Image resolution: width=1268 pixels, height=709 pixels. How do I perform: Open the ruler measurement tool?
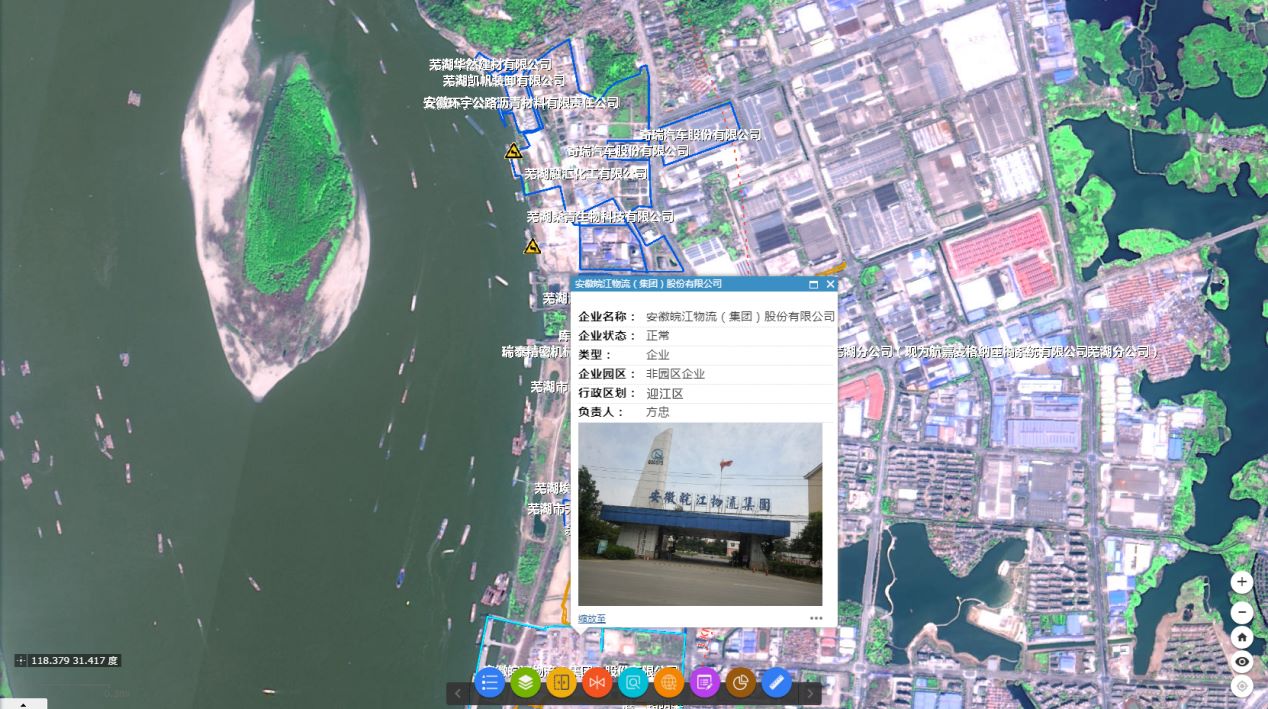point(777,683)
